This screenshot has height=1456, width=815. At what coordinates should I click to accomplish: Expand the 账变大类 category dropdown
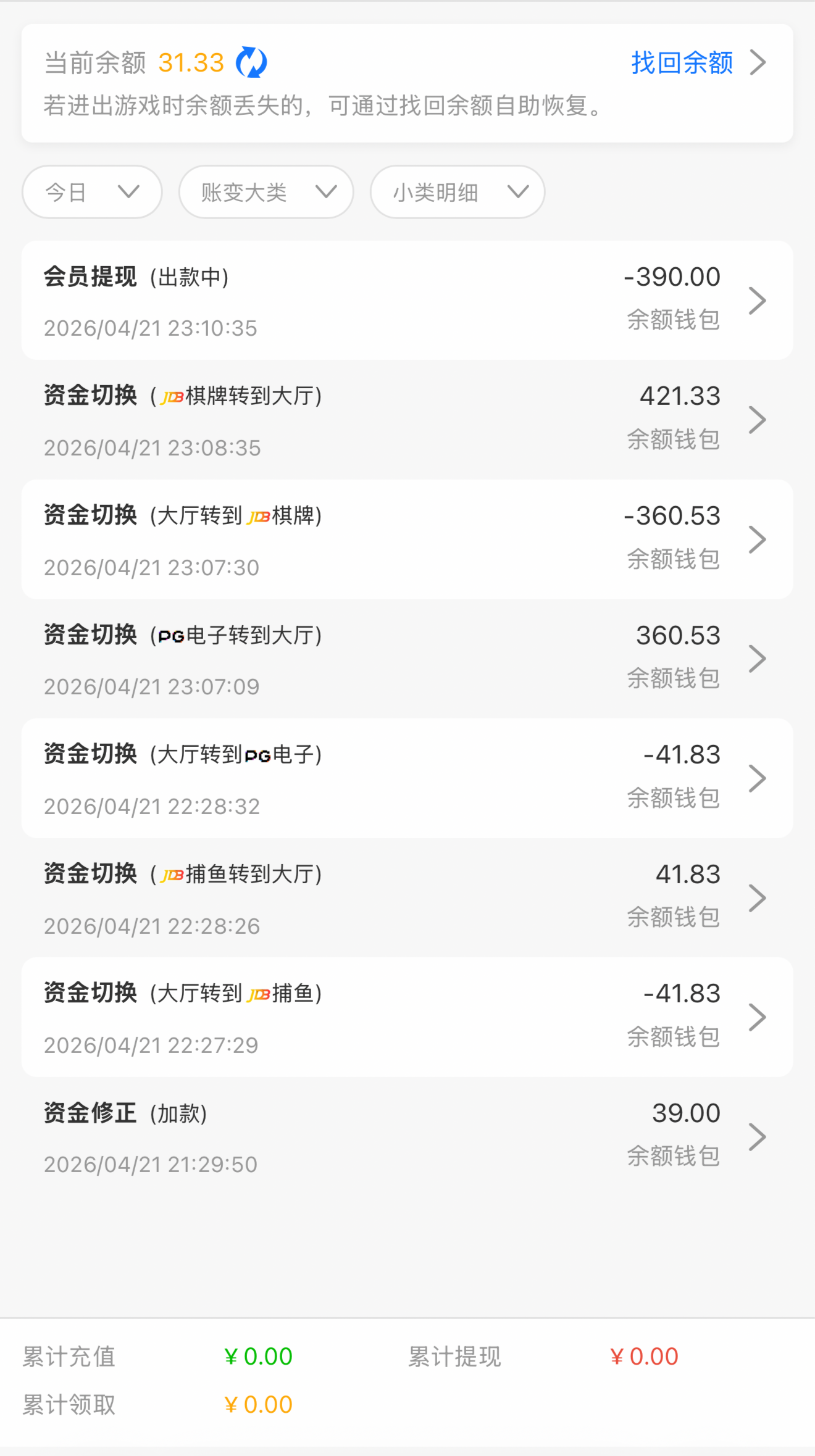[x=266, y=192]
